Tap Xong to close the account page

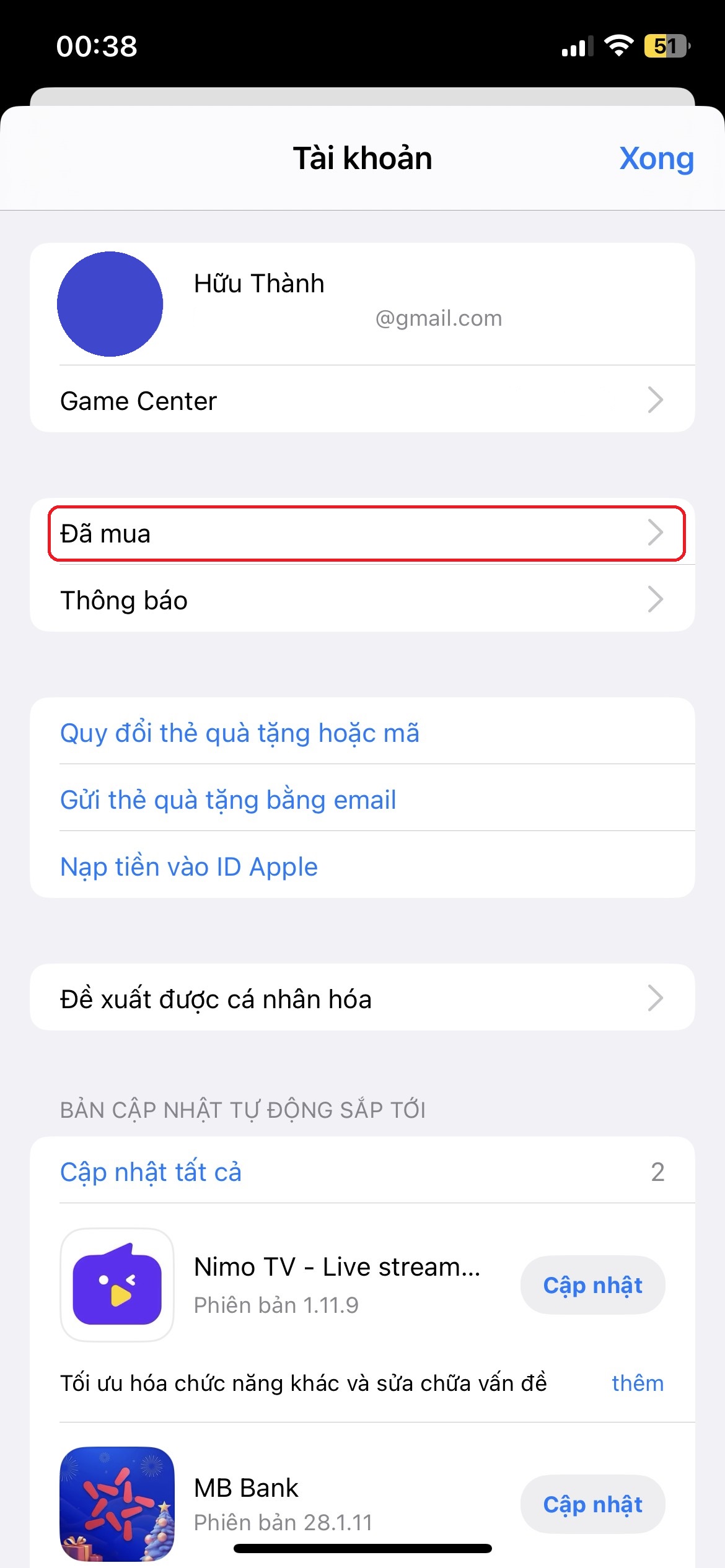point(656,159)
